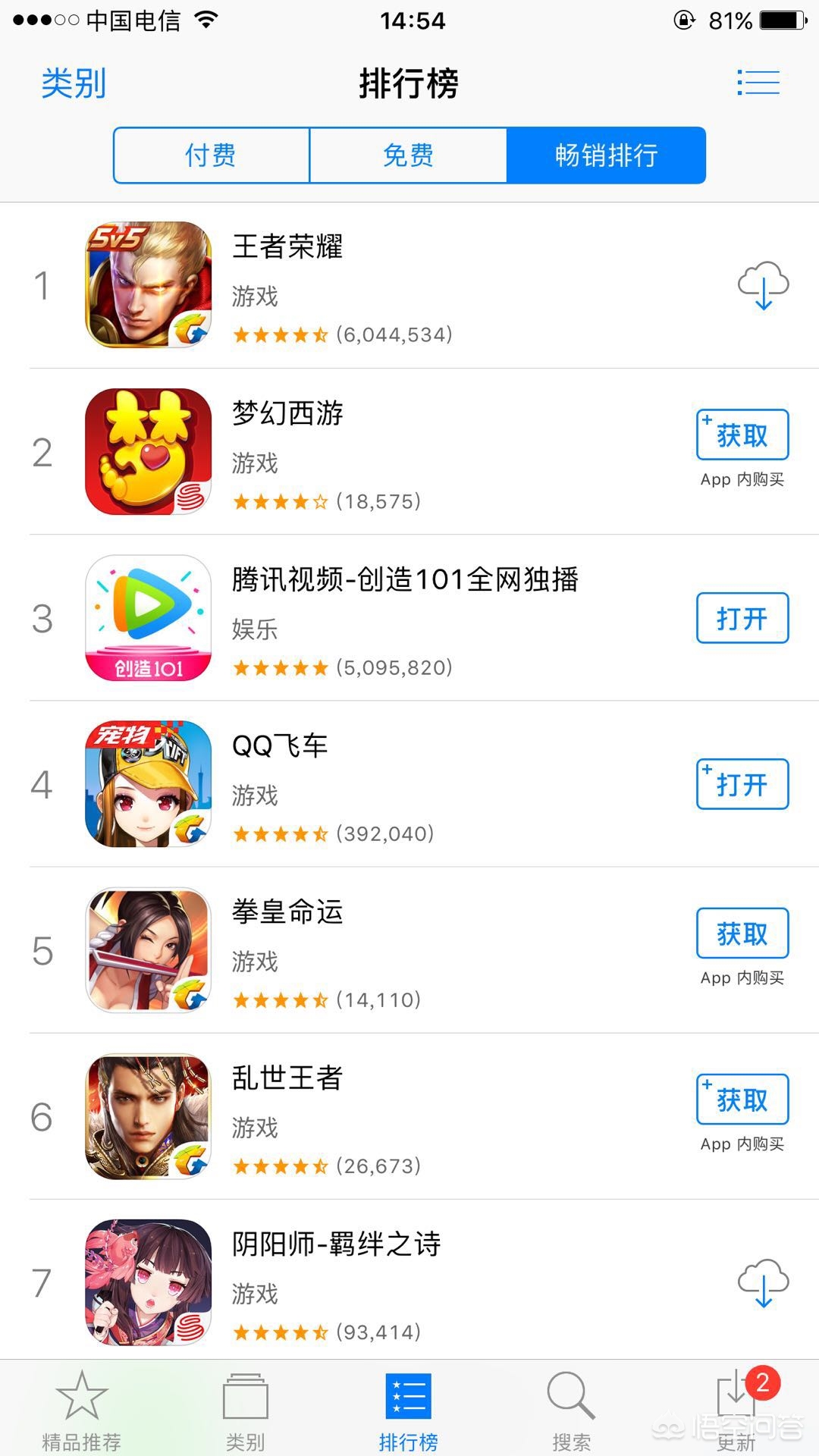Tap 获取 for 乱世王者
The width and height of the screenshot is (819, 1456).
742,1100
